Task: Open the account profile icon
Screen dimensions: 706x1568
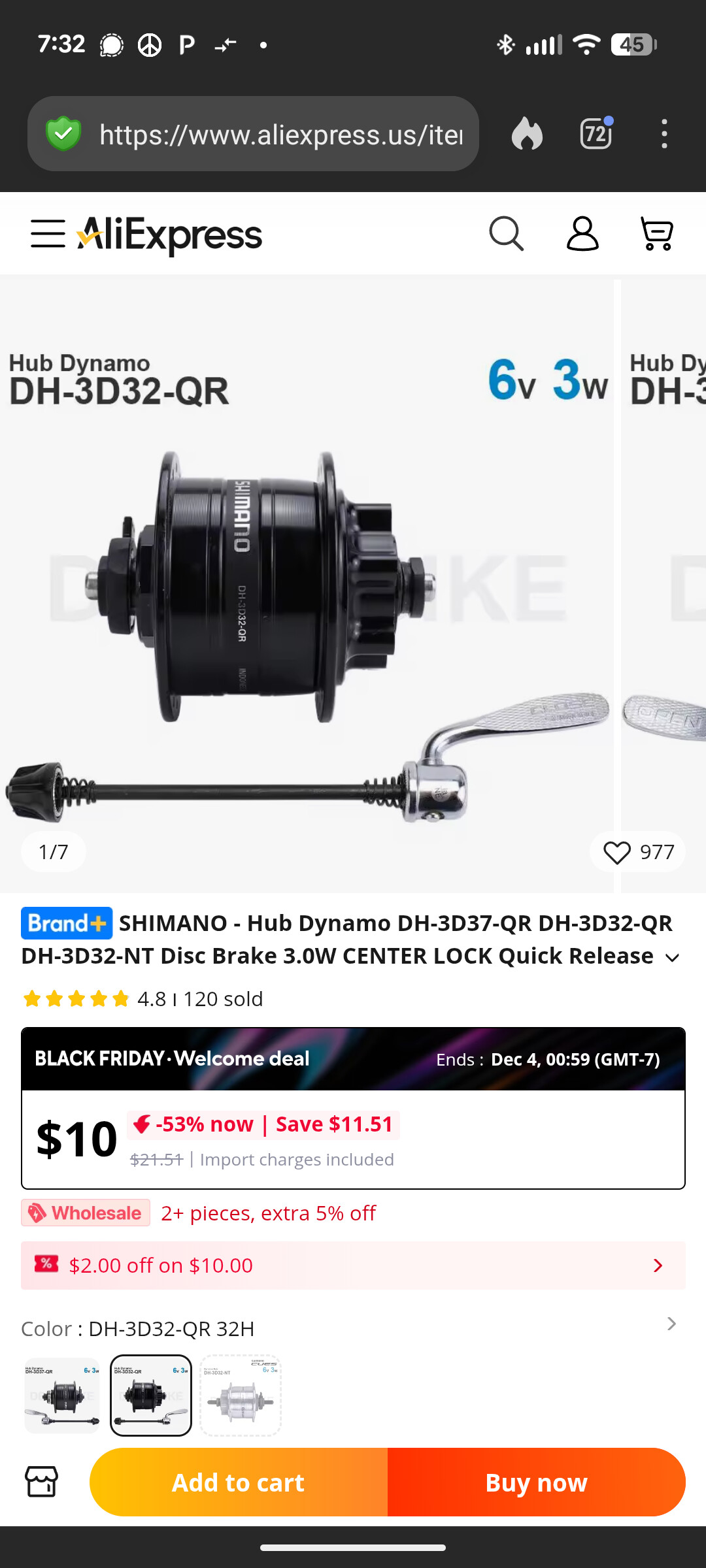Action: (582, 234)
